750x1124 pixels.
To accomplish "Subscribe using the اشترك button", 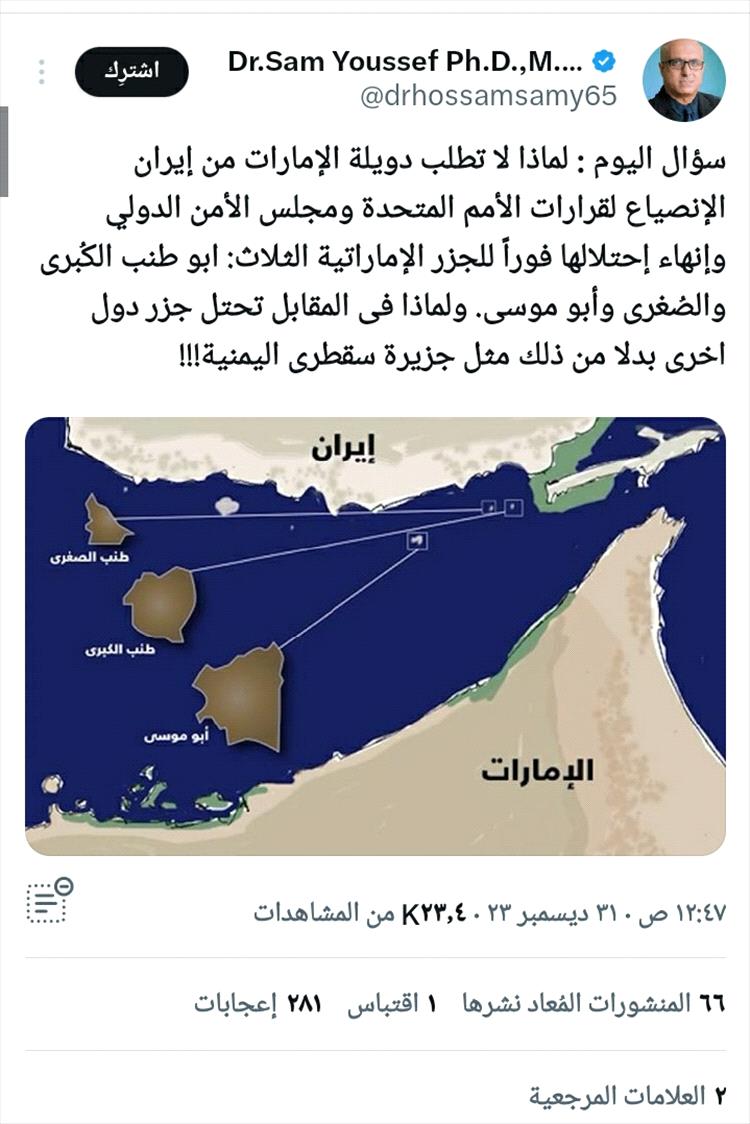I will point(132,72).
